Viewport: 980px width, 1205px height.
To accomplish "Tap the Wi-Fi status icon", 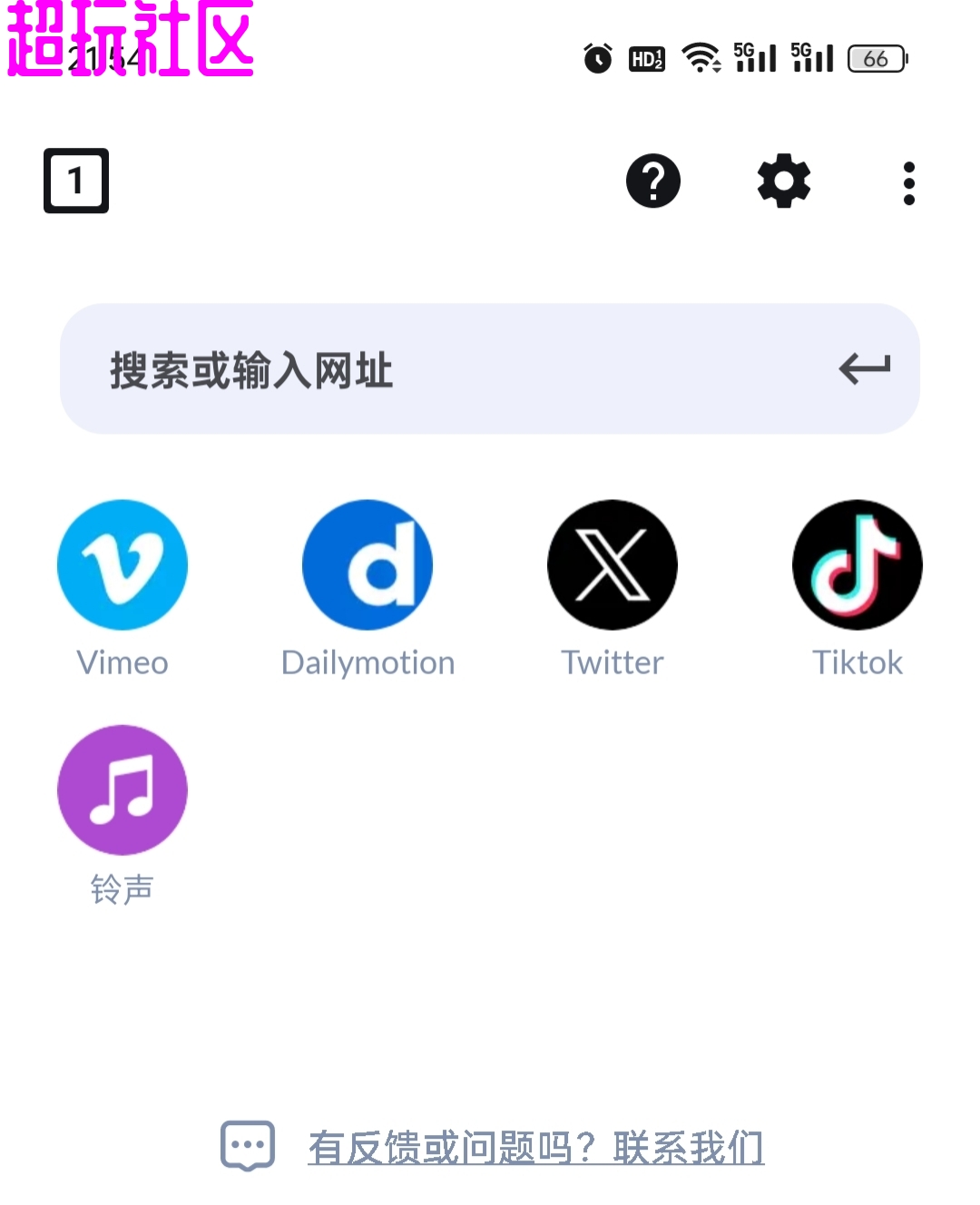I will [x=704, y=58].
